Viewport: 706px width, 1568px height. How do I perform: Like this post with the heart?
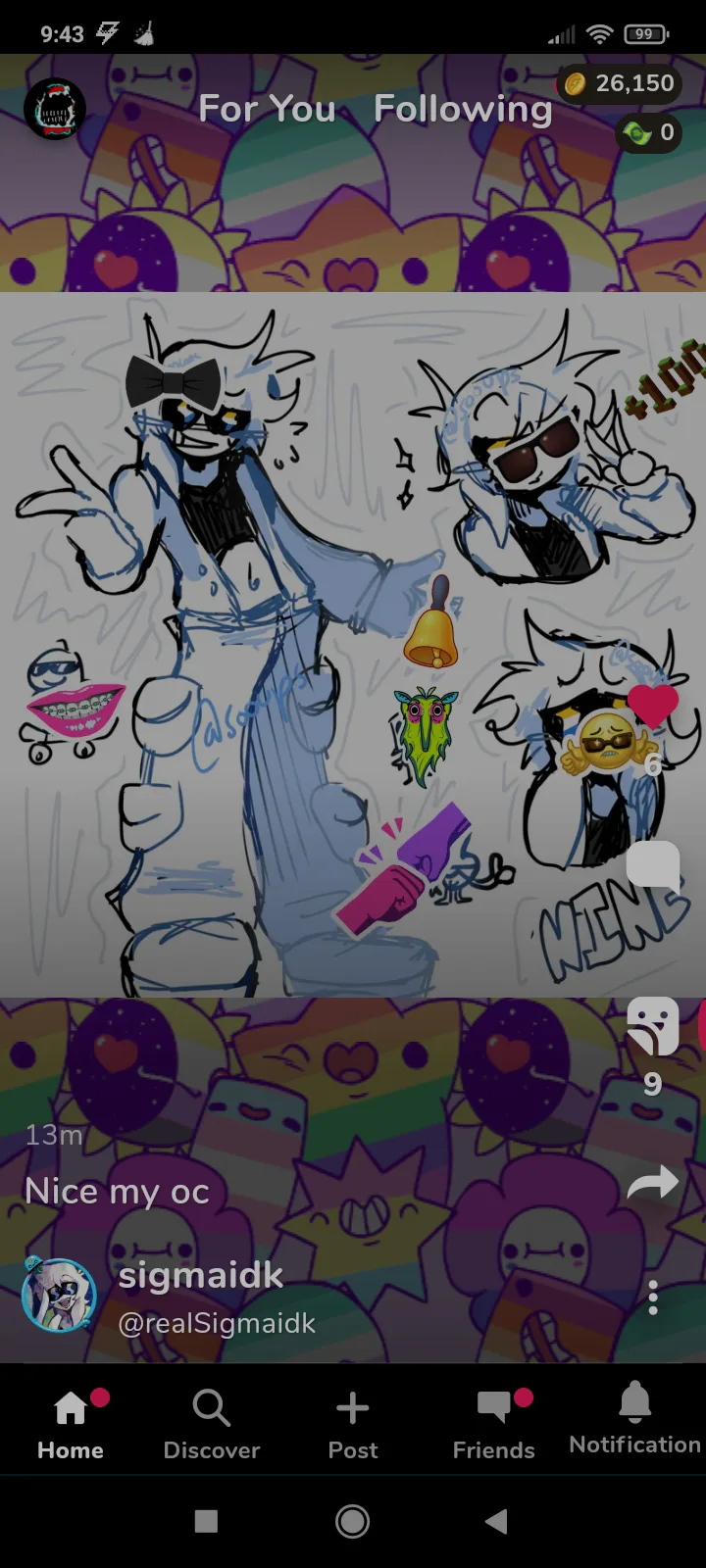tap(653, 706)
